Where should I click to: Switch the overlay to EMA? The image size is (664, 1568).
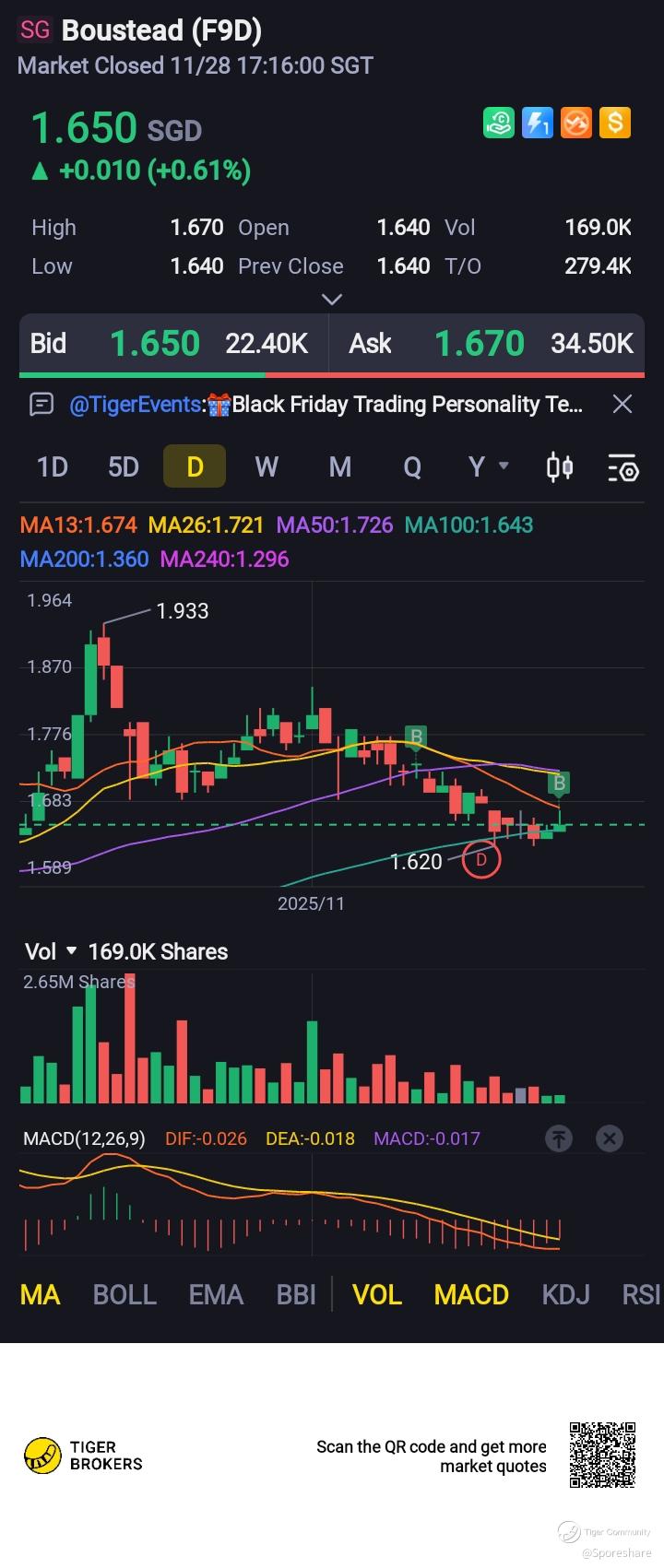pyautogui.click(x=216, y=1295)
